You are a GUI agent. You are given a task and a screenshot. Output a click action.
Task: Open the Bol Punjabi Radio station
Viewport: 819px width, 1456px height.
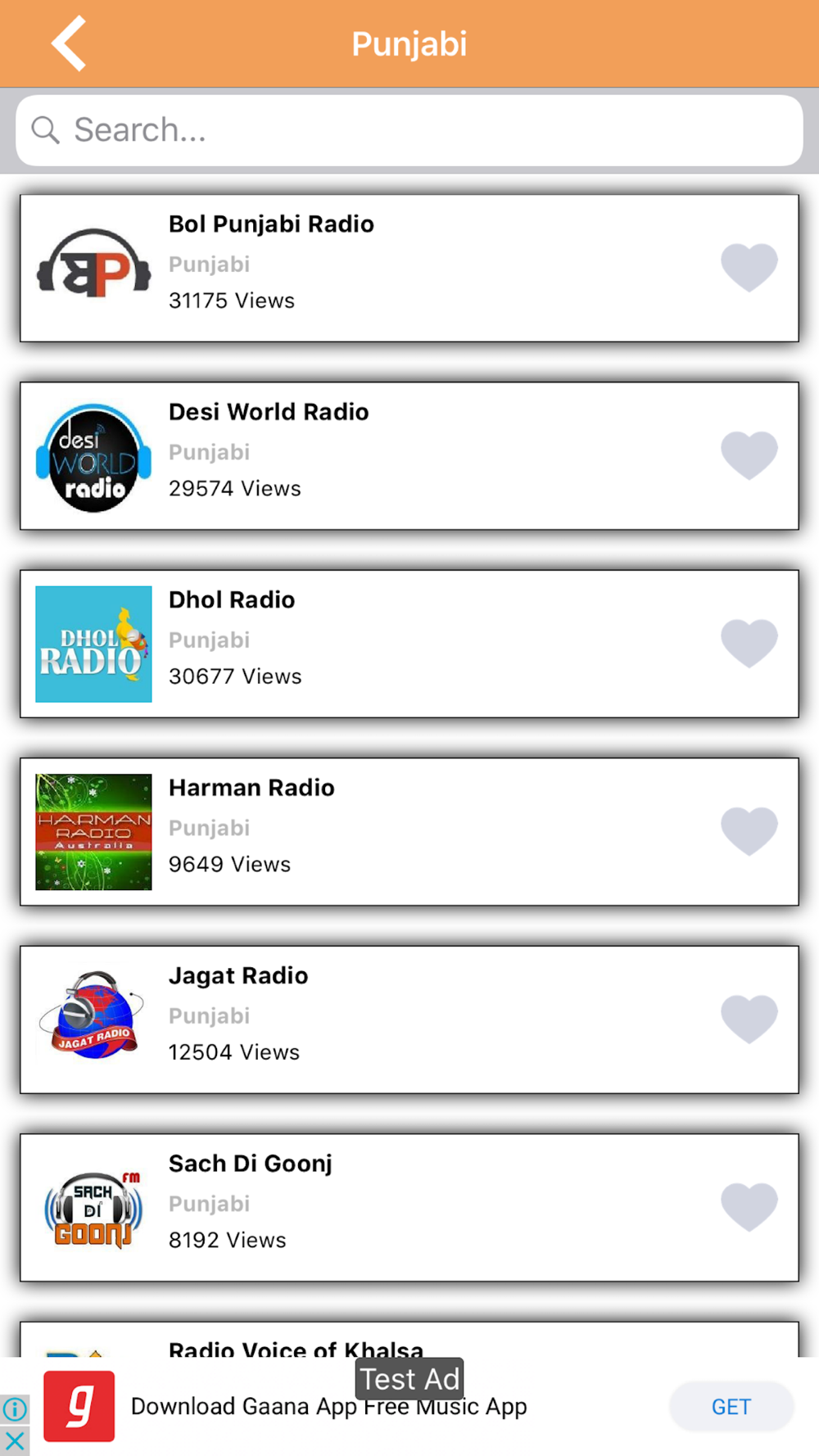409,268
